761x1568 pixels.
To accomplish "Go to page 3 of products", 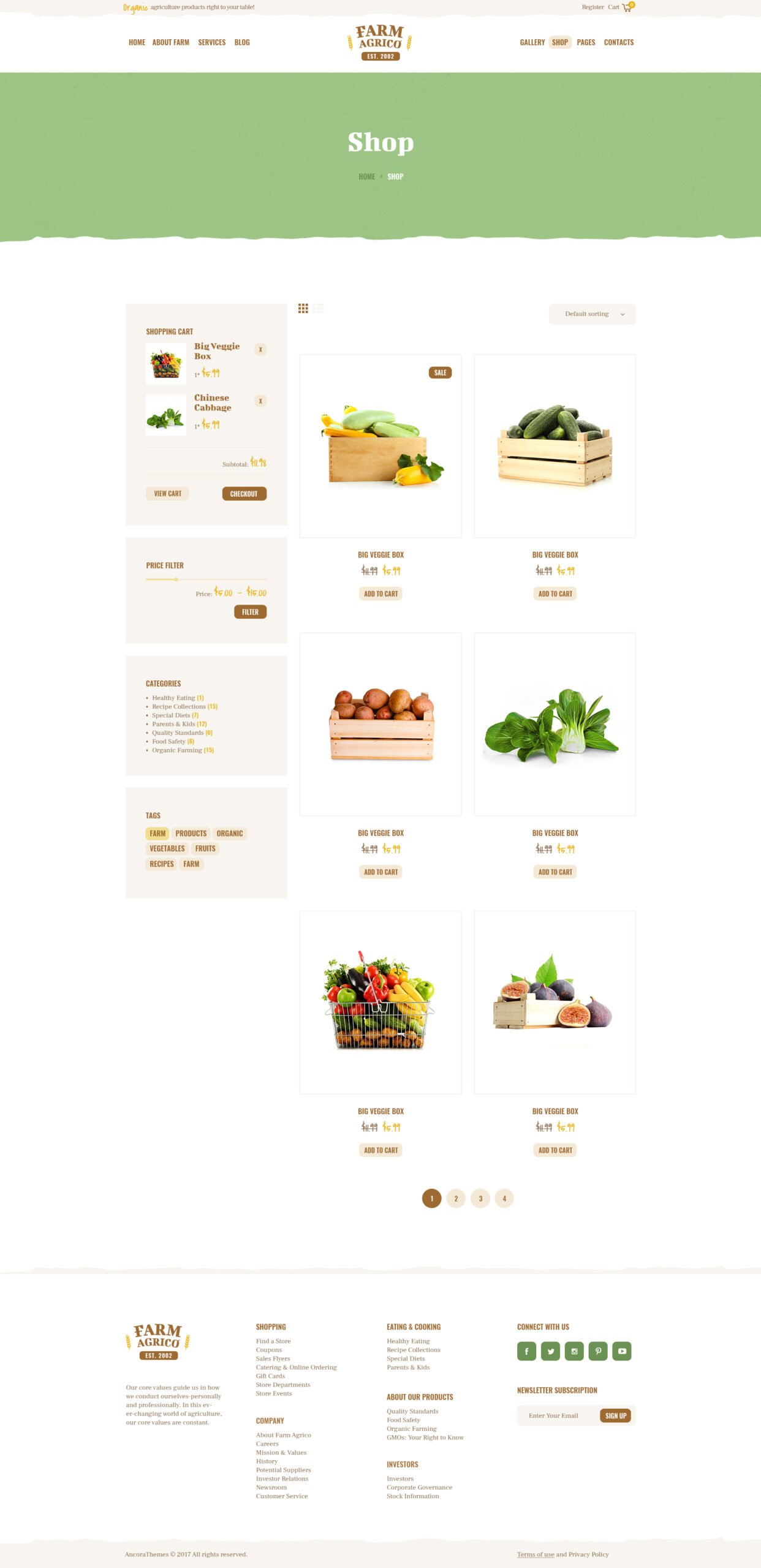I will coord(480,1198).
